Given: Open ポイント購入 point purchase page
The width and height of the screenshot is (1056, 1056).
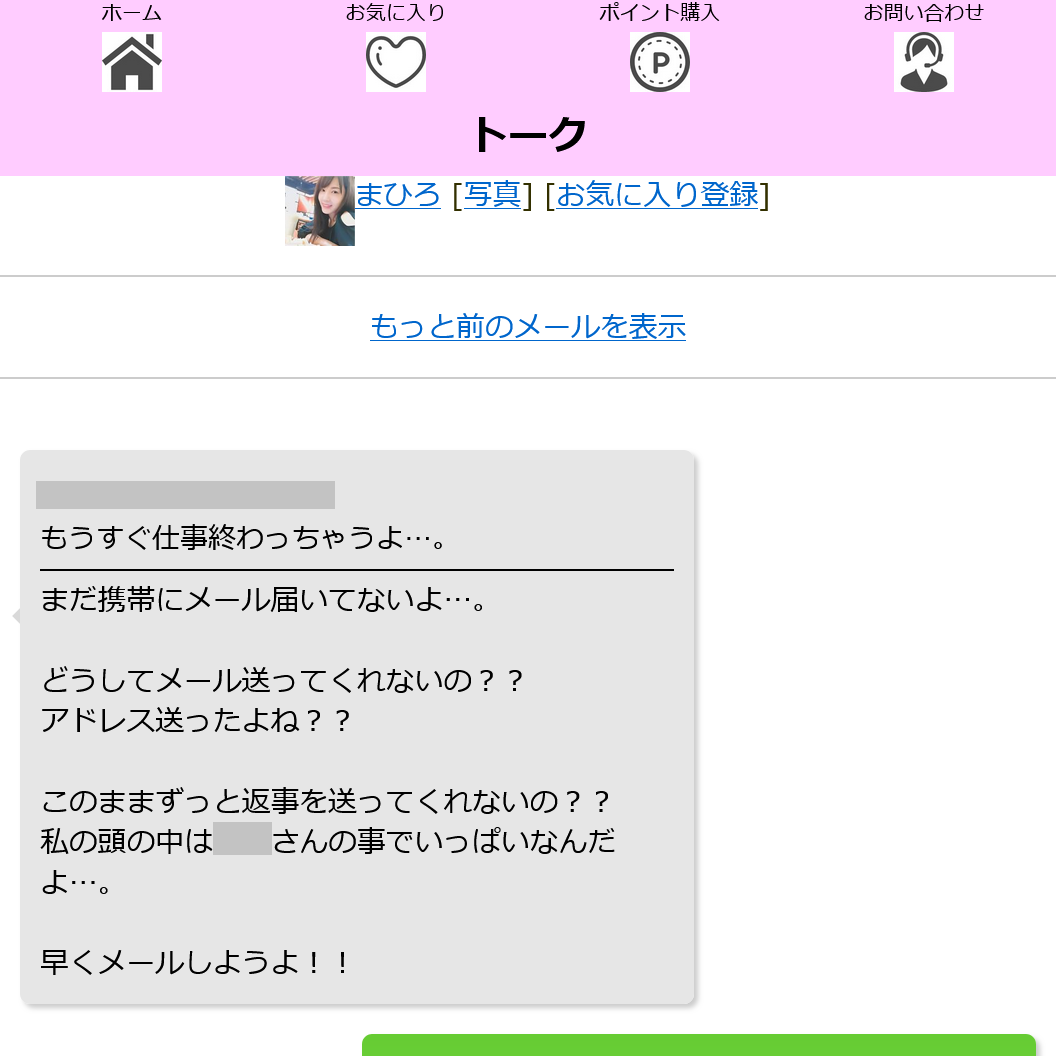Looking at the screenshot, I should pos(660,62).
